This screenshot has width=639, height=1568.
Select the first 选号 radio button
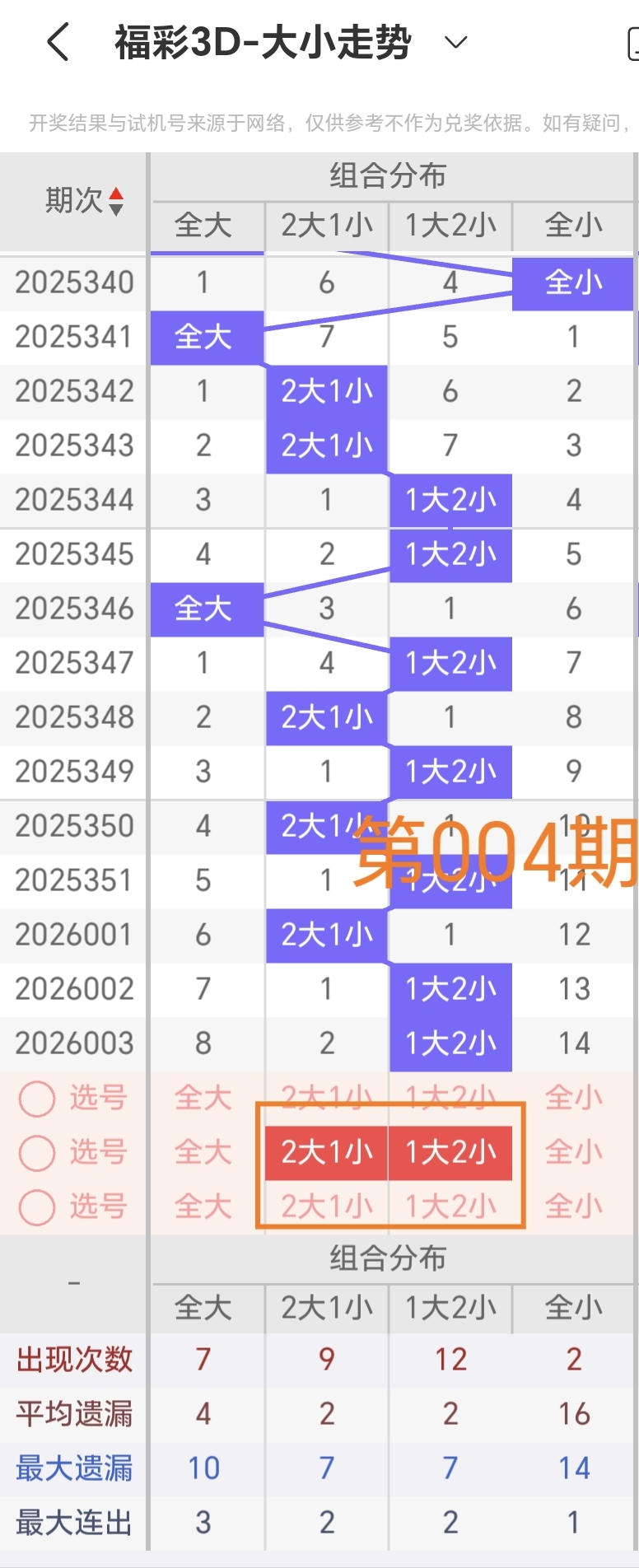[x=36, y=1098]
